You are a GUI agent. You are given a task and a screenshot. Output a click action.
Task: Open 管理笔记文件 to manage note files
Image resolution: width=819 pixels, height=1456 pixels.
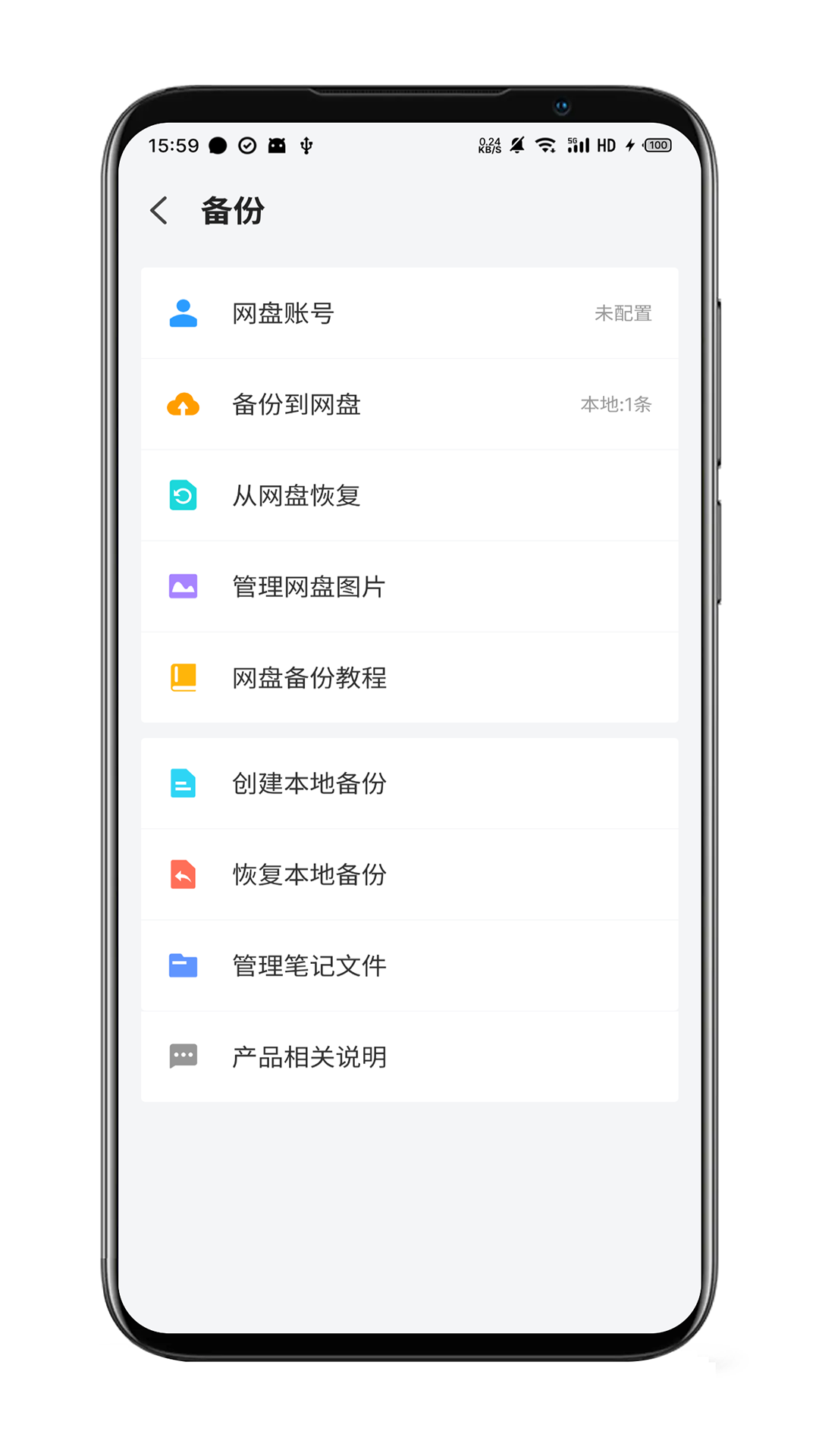coord(409,965)
